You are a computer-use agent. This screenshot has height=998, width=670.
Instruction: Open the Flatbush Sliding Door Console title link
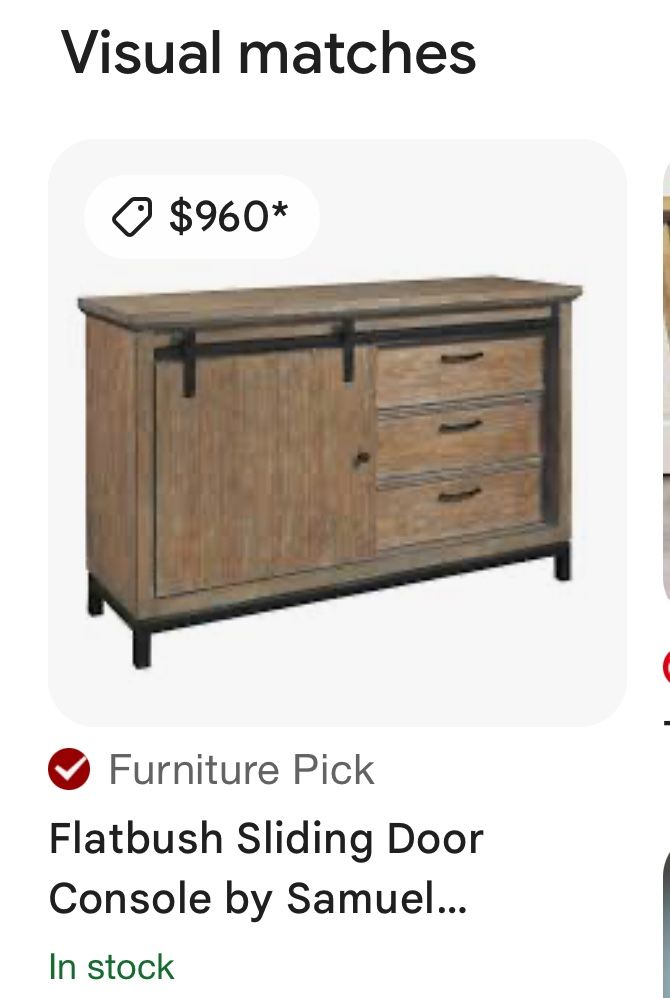point(266,868)
